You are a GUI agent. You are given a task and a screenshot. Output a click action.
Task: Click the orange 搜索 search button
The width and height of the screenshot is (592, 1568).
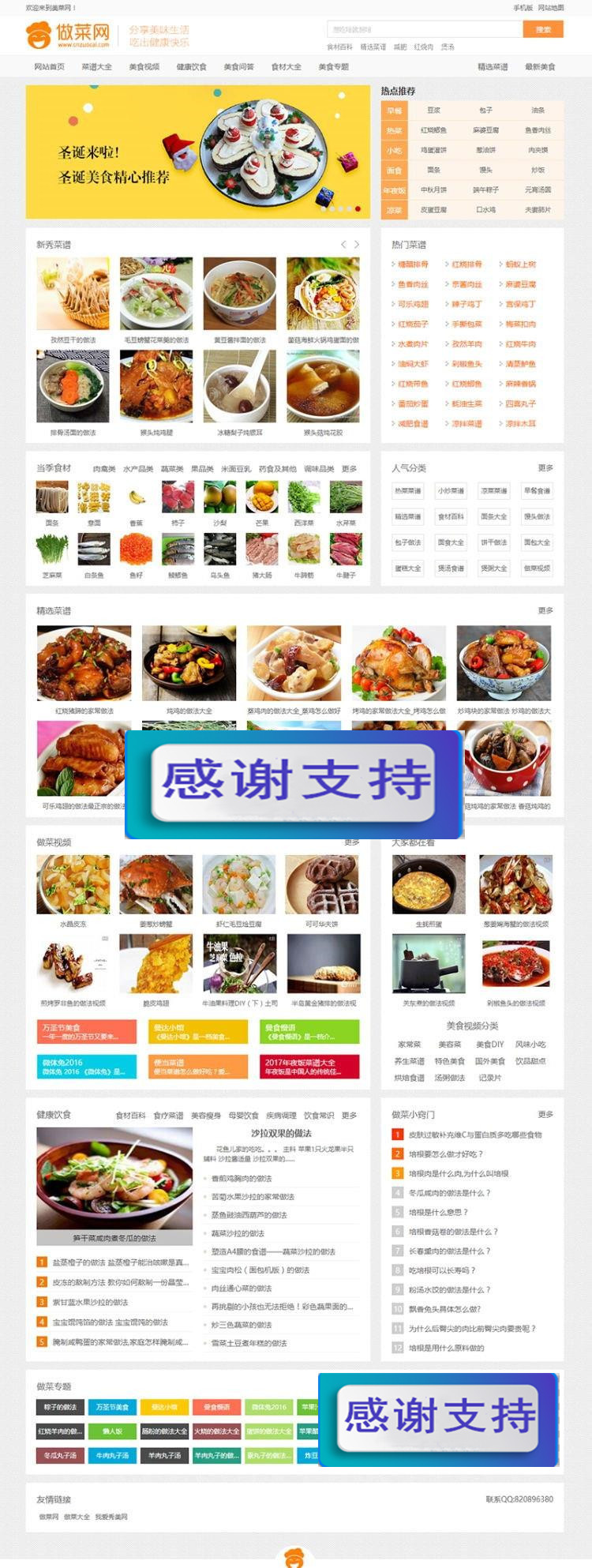click(x=542, y=28)
